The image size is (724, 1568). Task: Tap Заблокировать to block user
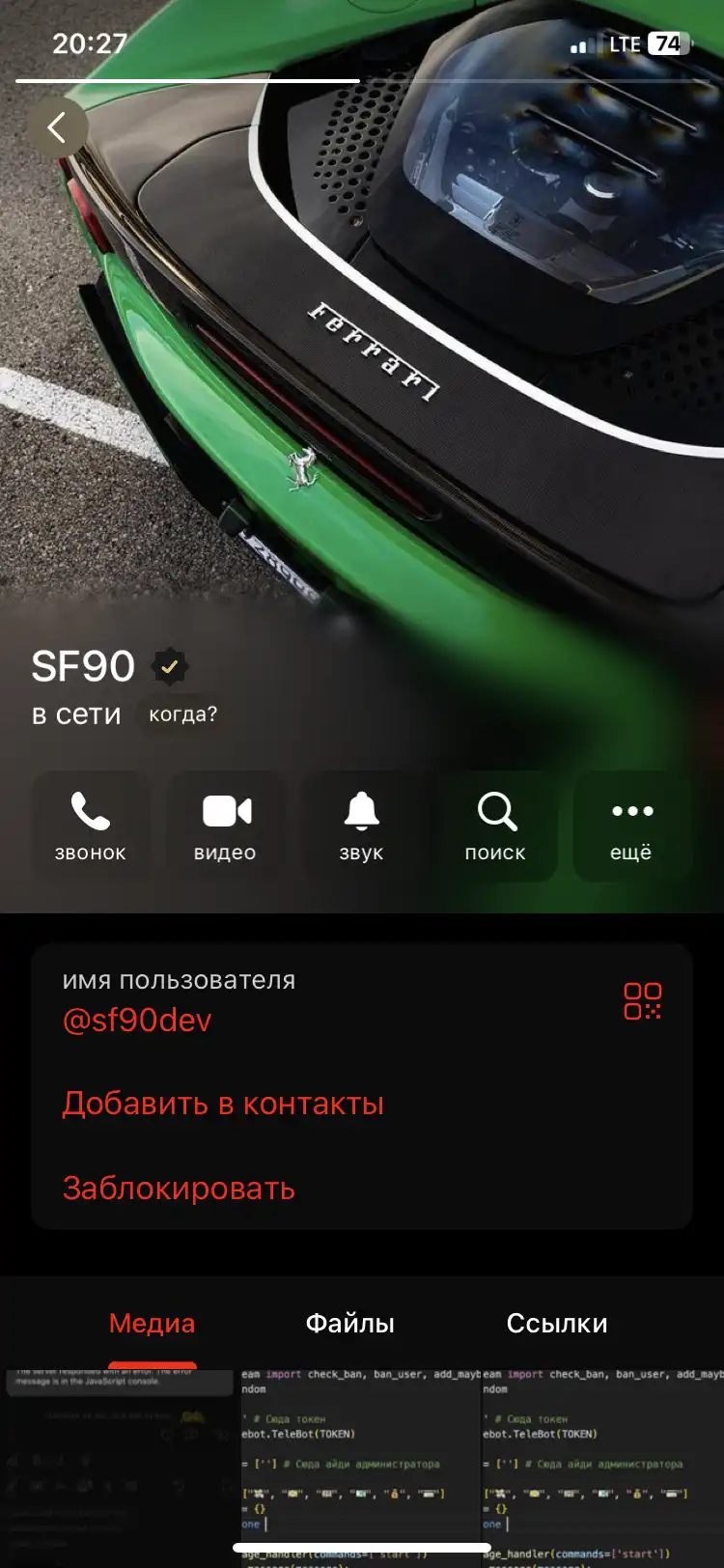click(179, 1189)
